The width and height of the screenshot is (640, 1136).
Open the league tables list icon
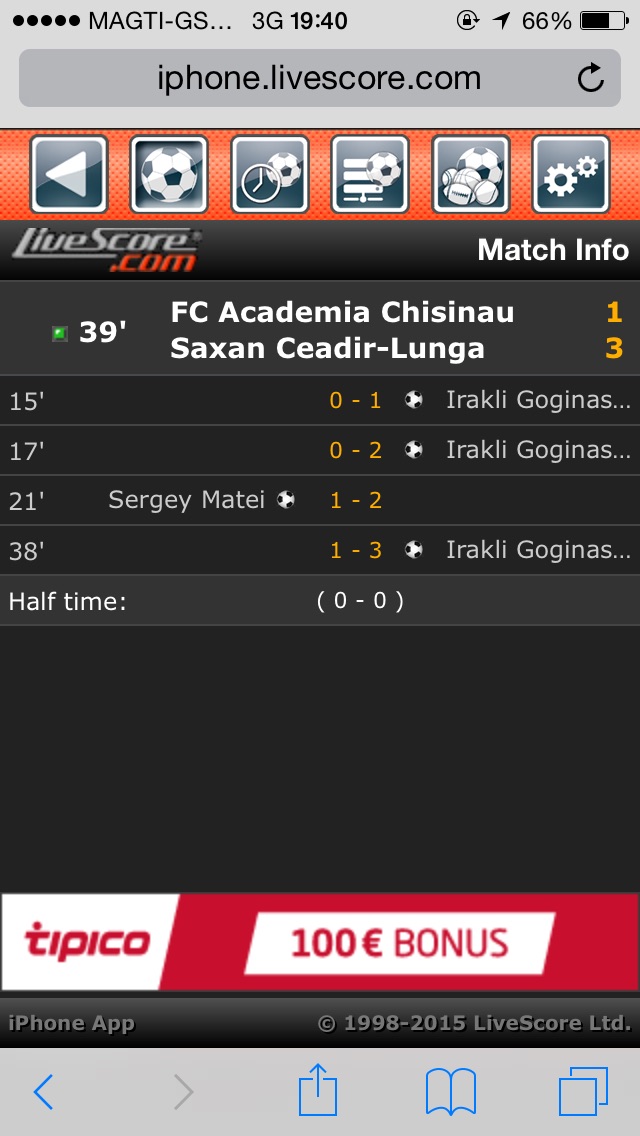point(370,175)
